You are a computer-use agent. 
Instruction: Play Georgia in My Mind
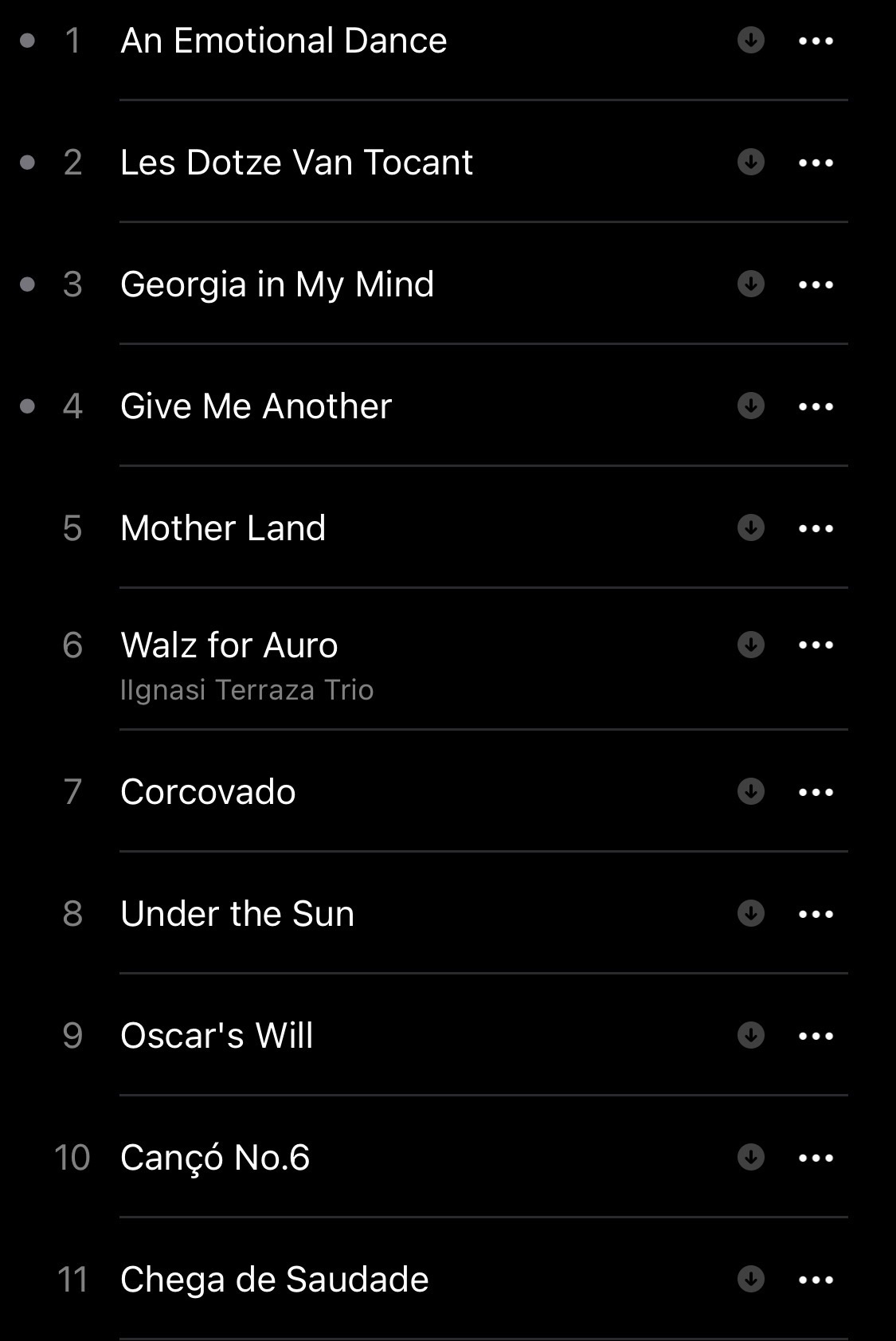pyautogui.click(x=277, y=284)
